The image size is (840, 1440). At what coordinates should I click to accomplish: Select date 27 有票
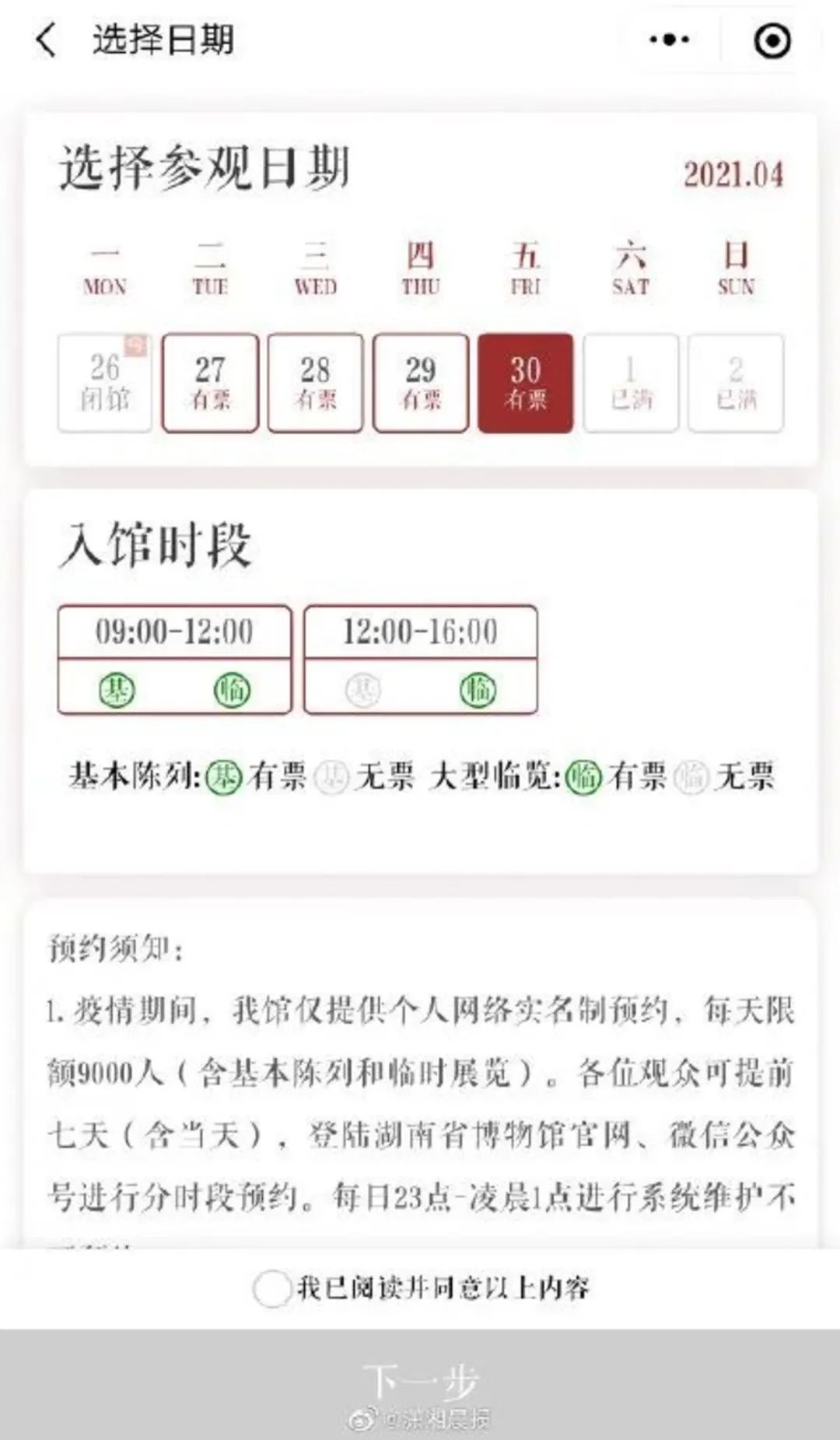tap(210, 383)
